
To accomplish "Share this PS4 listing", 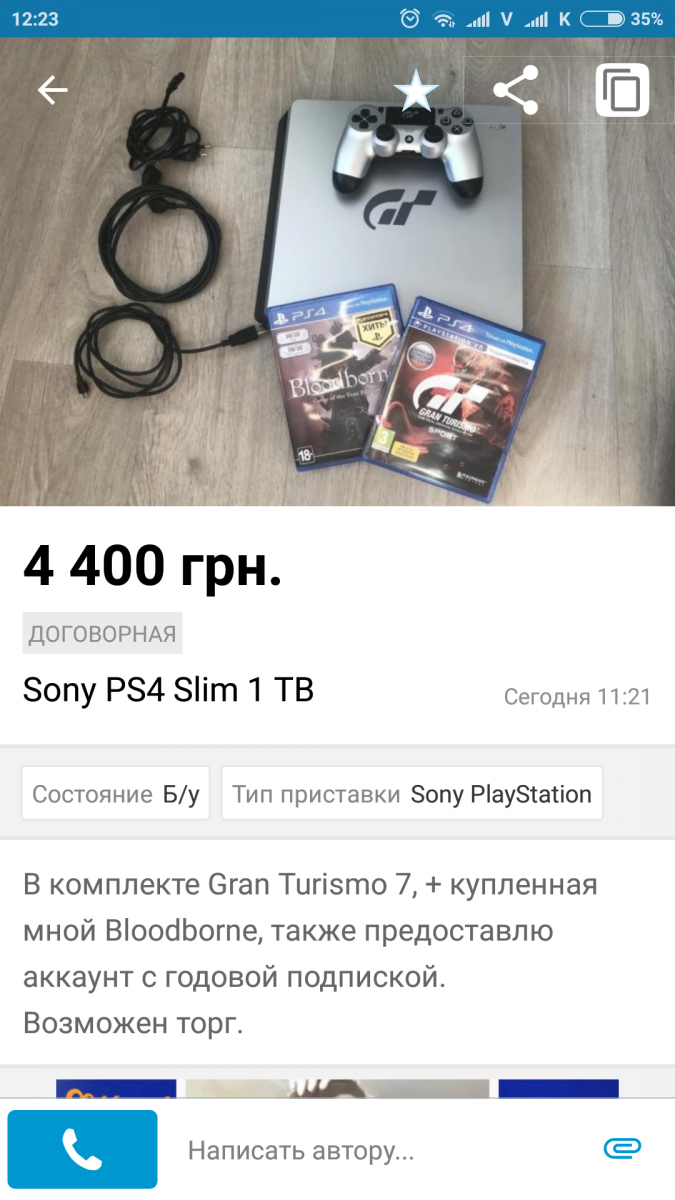I will tap(516, 91).
